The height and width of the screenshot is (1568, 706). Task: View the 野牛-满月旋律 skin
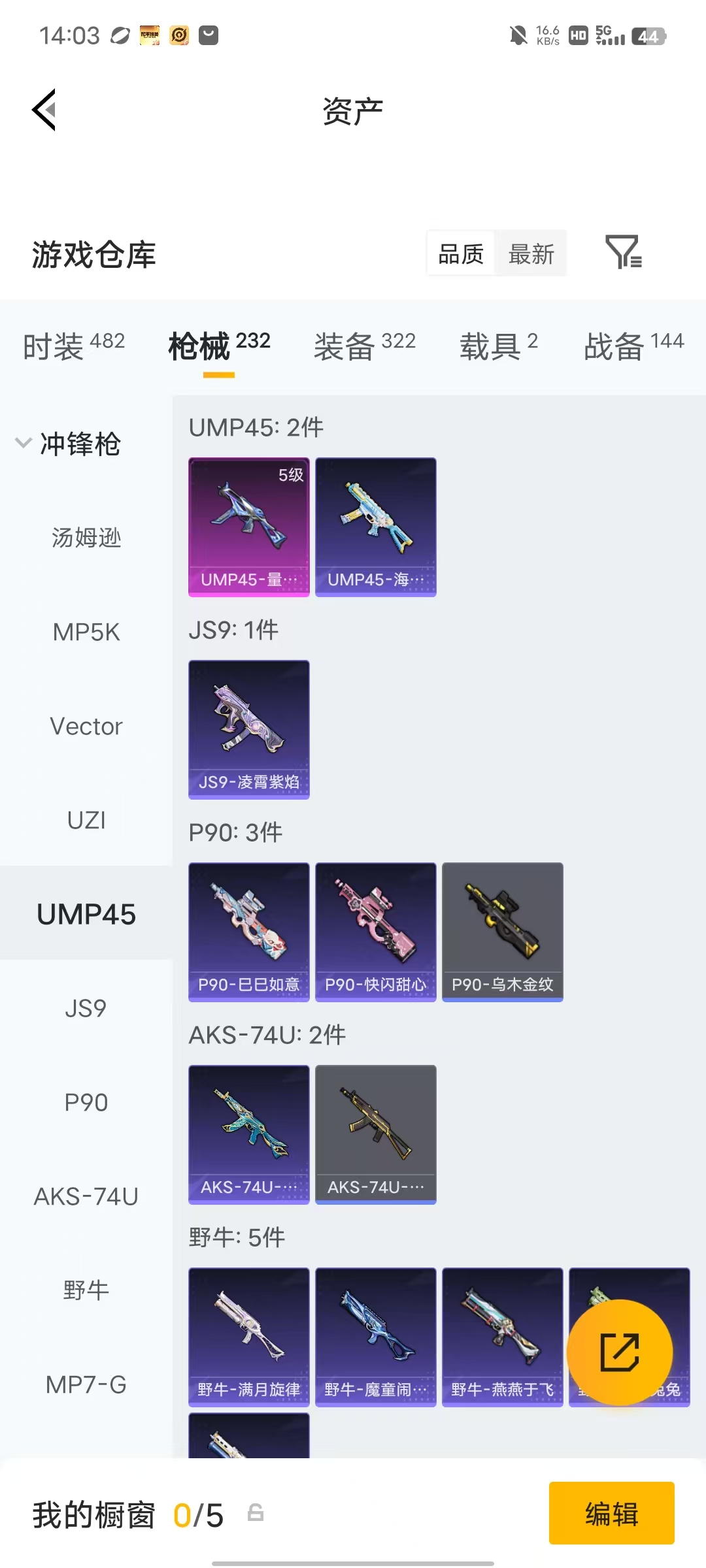(249, 1337)
